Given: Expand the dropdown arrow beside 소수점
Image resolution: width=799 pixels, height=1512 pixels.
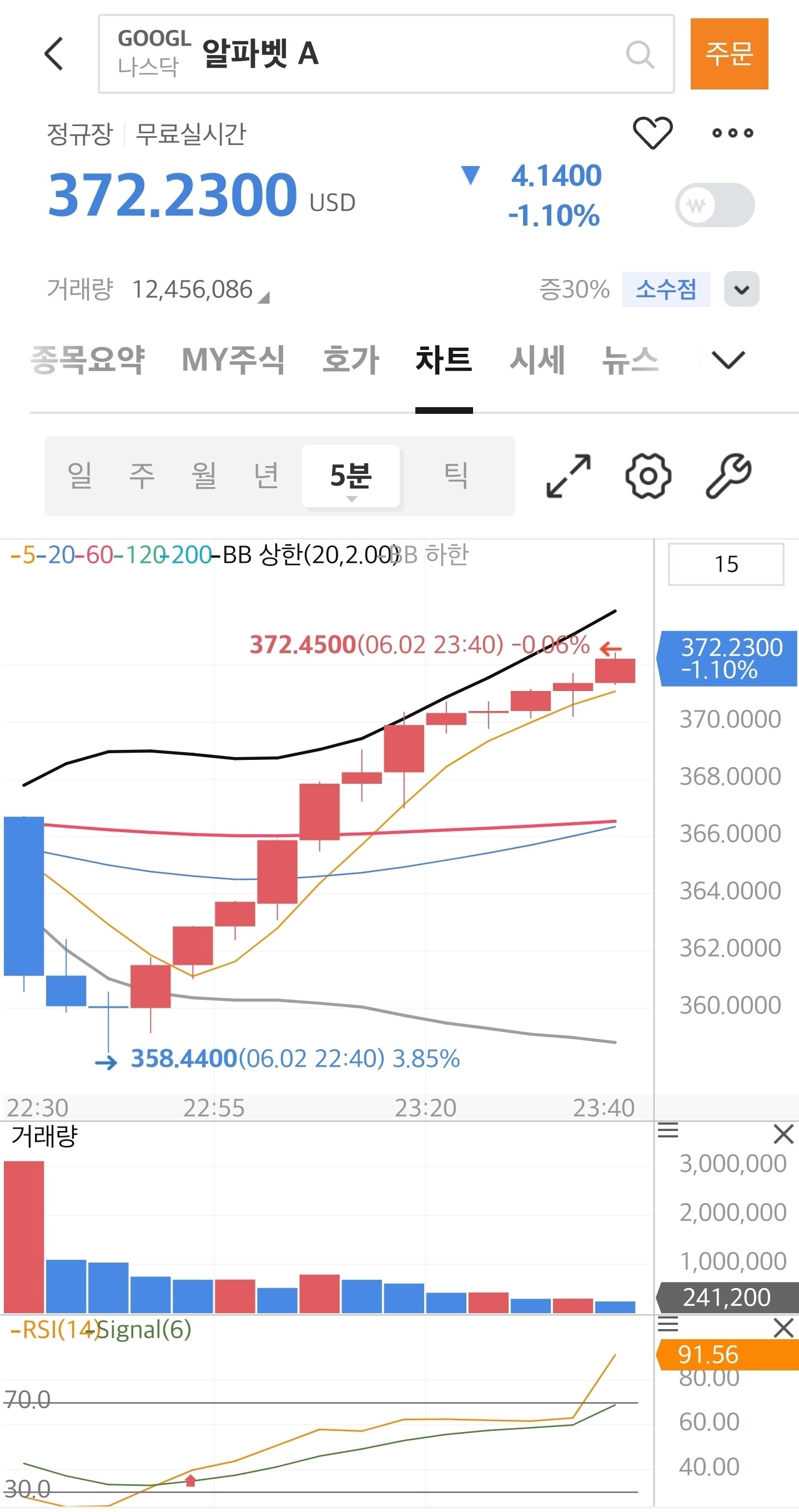Looking at the screenshot, I should [741, 289].
